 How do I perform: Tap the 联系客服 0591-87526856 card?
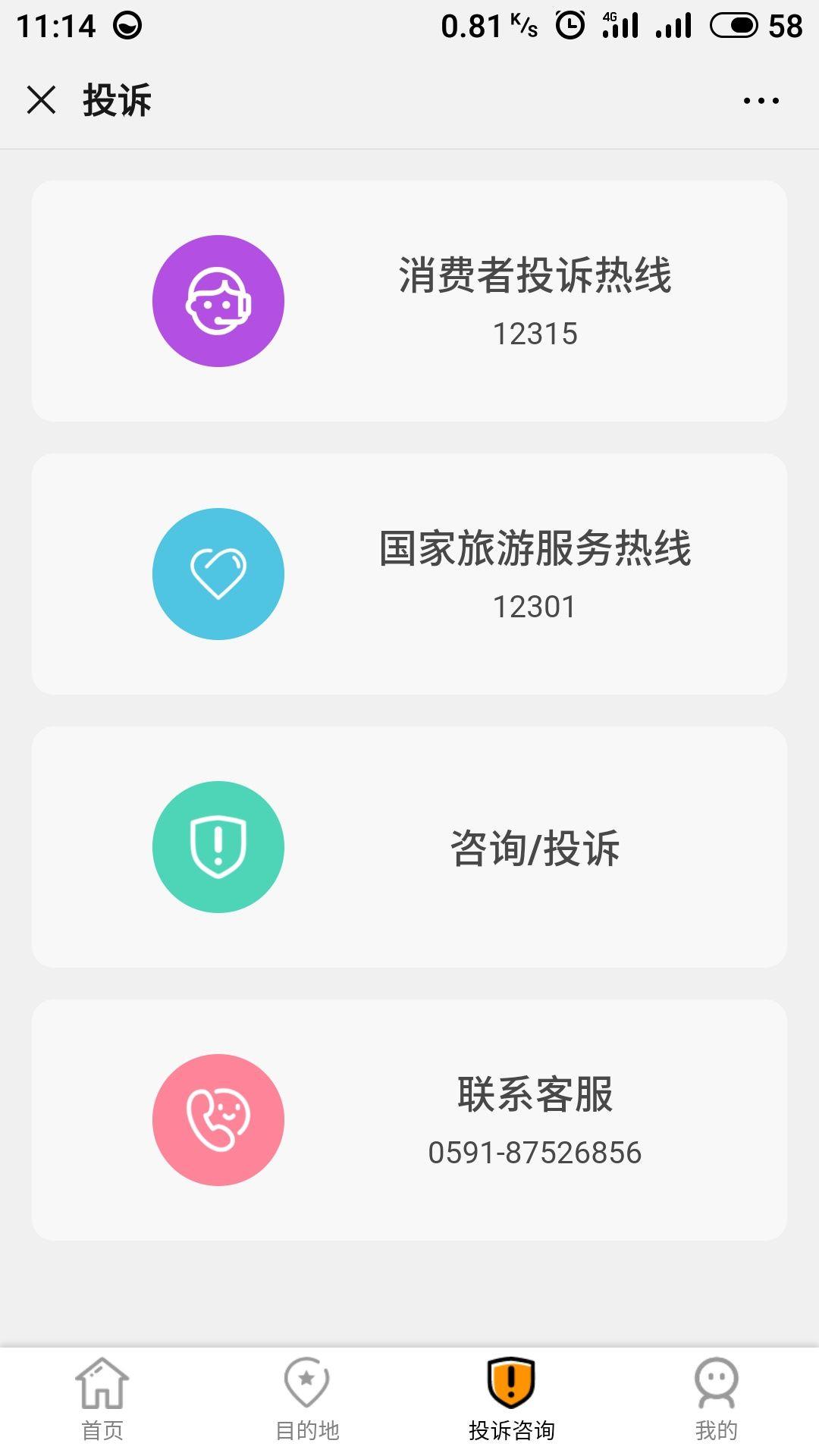[409, 1120]
